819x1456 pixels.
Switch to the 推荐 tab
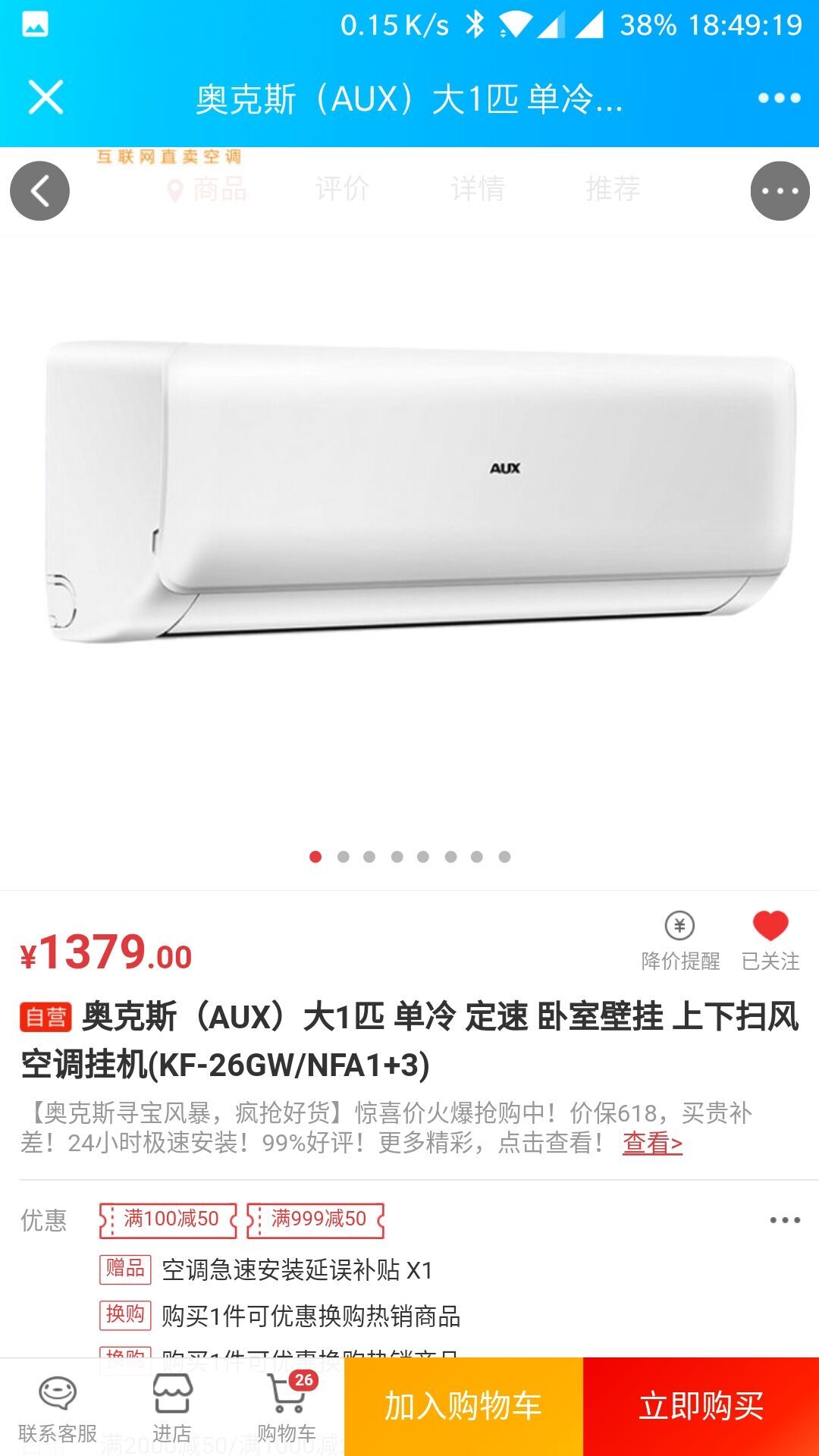pos(613,189)
